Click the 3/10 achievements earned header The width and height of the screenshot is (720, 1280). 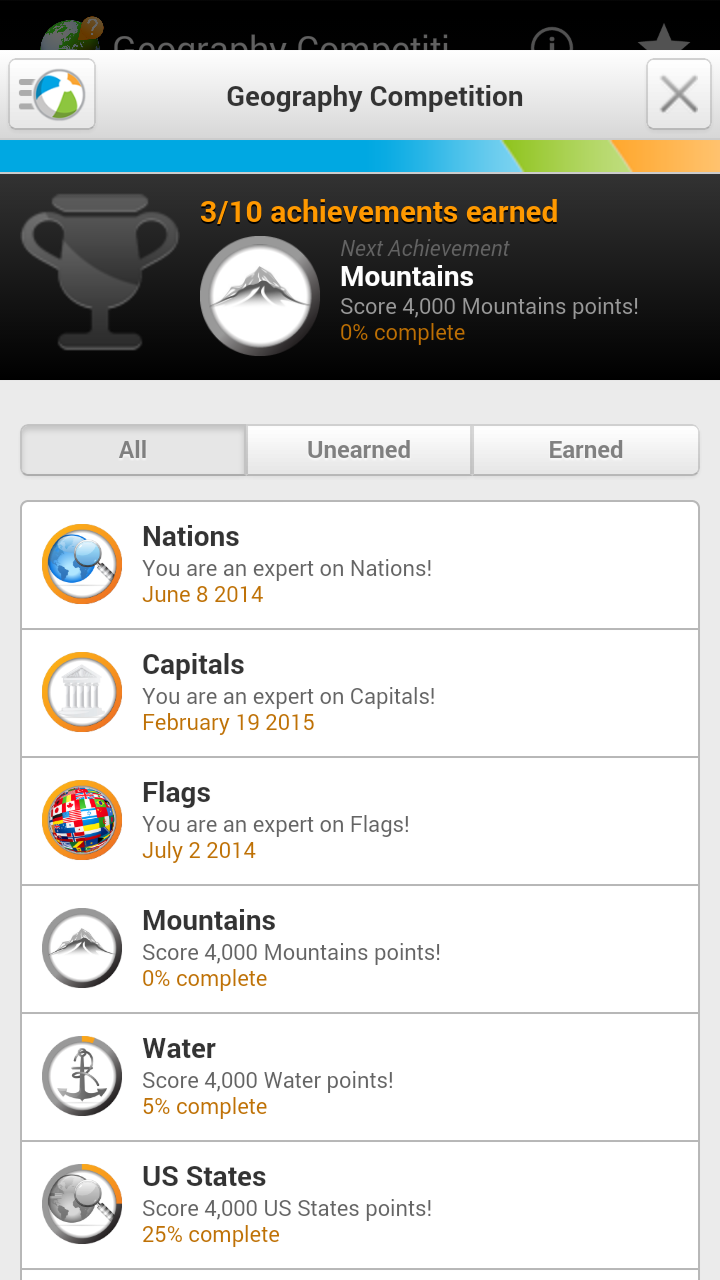[379, 211]
